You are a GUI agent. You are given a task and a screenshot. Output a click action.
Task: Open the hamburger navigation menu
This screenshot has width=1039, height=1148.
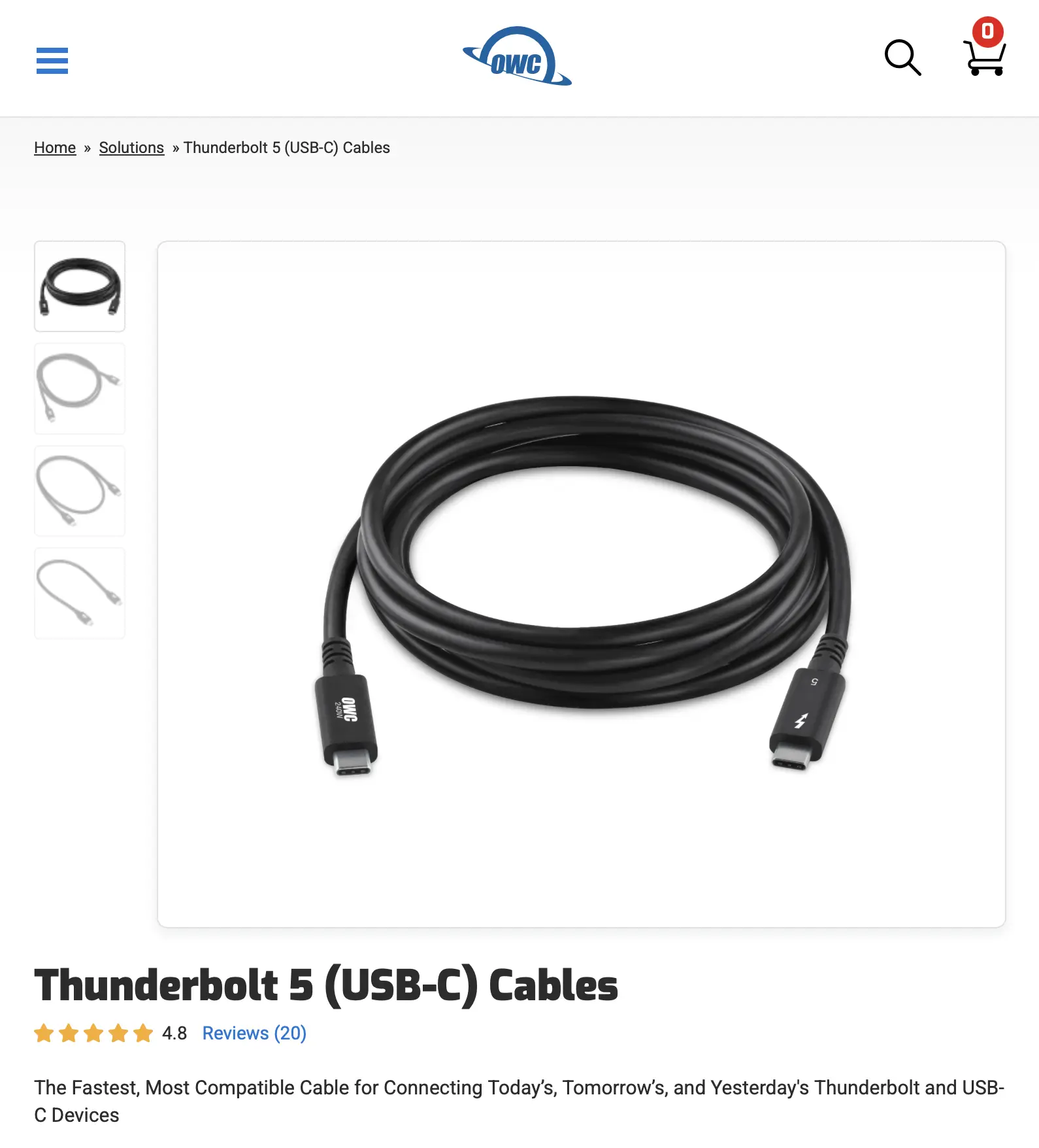[x=52, y=60]
